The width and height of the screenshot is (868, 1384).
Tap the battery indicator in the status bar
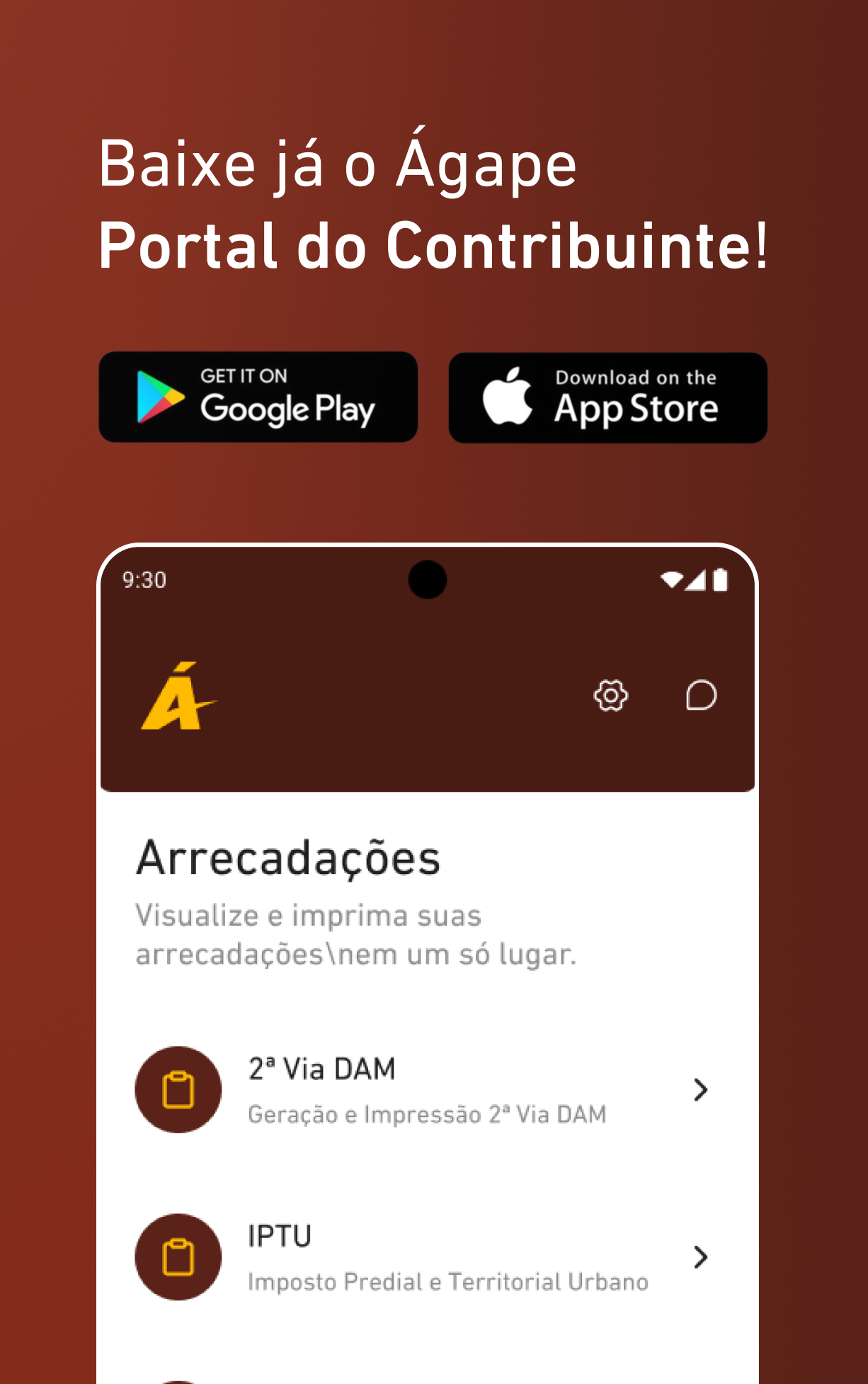(x=719, y=580)
